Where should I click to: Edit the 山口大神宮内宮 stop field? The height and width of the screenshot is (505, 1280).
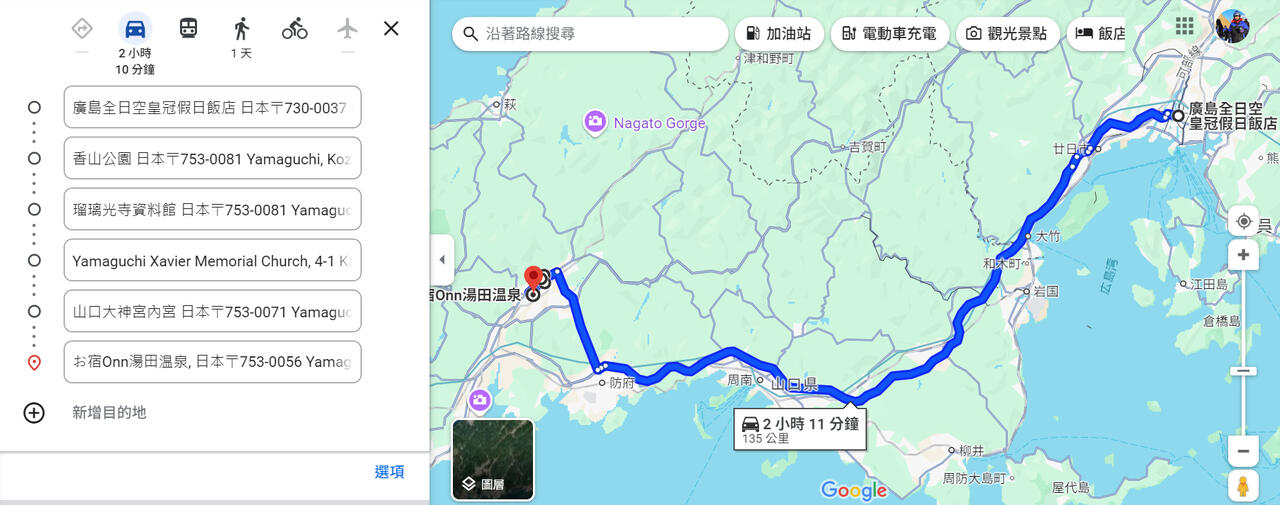212,311
